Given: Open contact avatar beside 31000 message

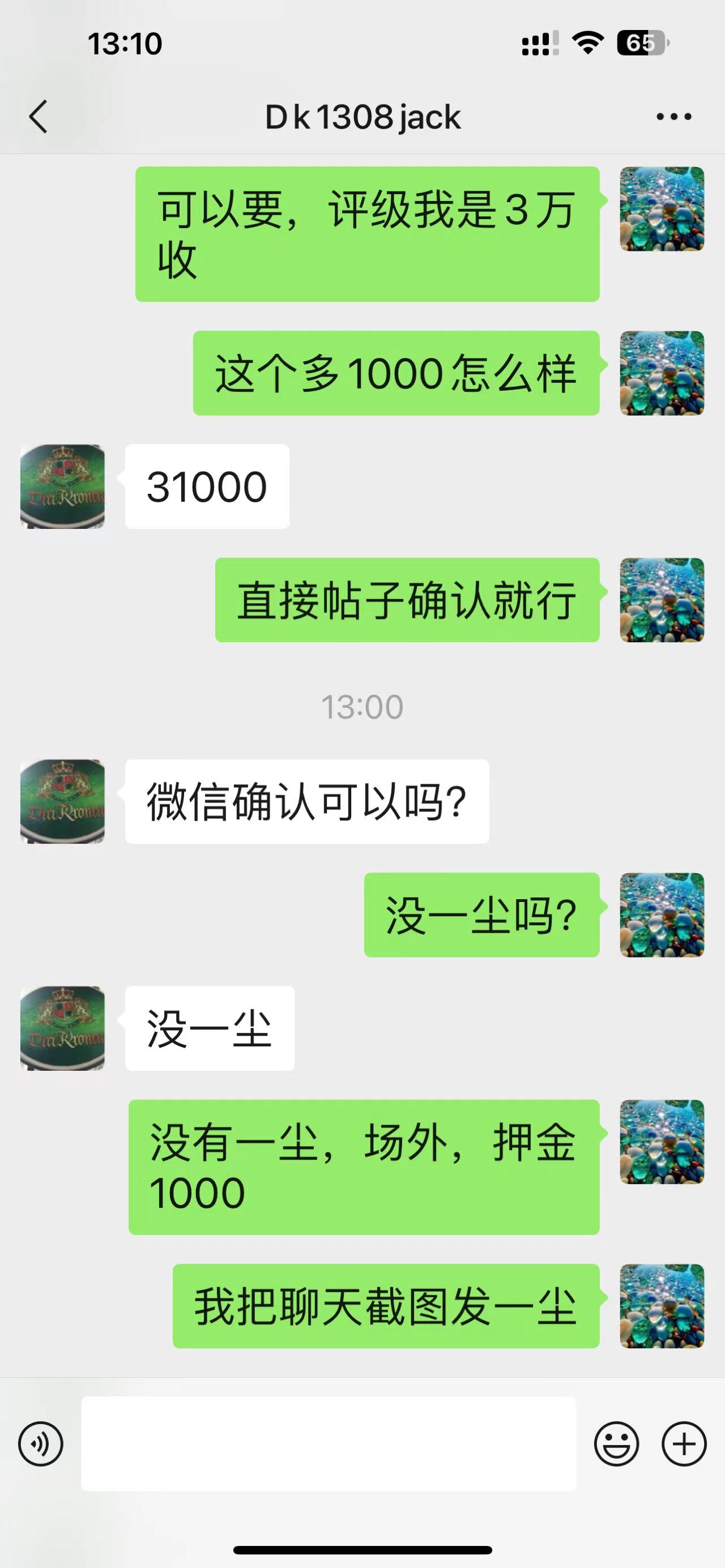Looking at the screenshot, I should point(63,486).
